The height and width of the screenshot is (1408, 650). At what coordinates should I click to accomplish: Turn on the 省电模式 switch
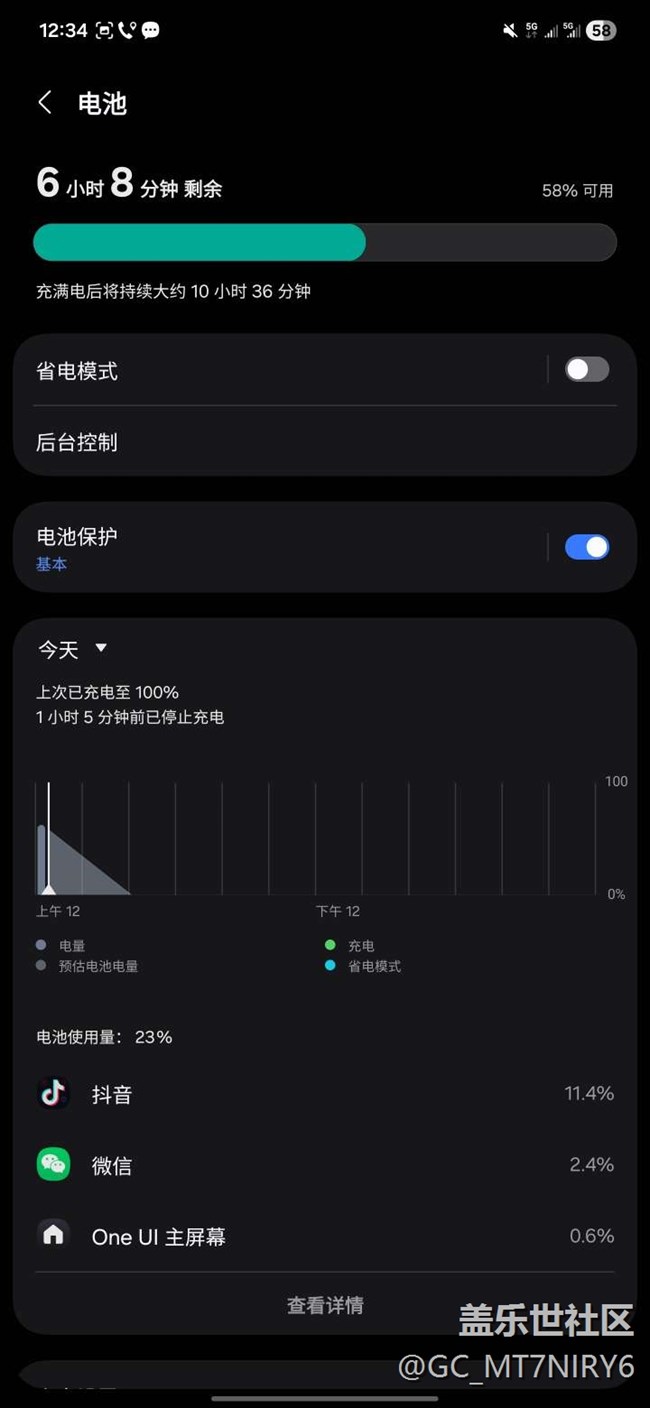point(586,370)
